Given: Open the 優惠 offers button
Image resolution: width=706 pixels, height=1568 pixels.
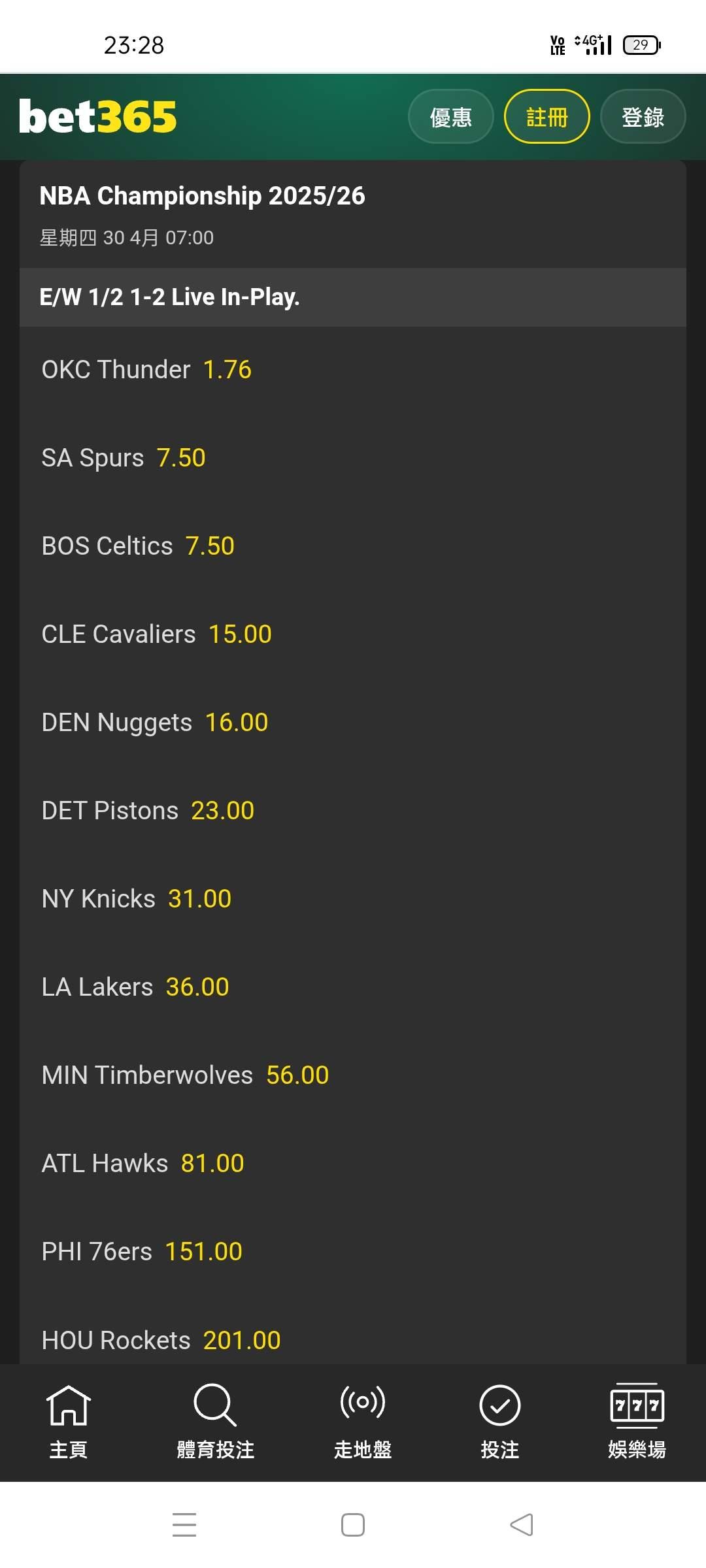Looking at the screenshot, I should 450,117.
